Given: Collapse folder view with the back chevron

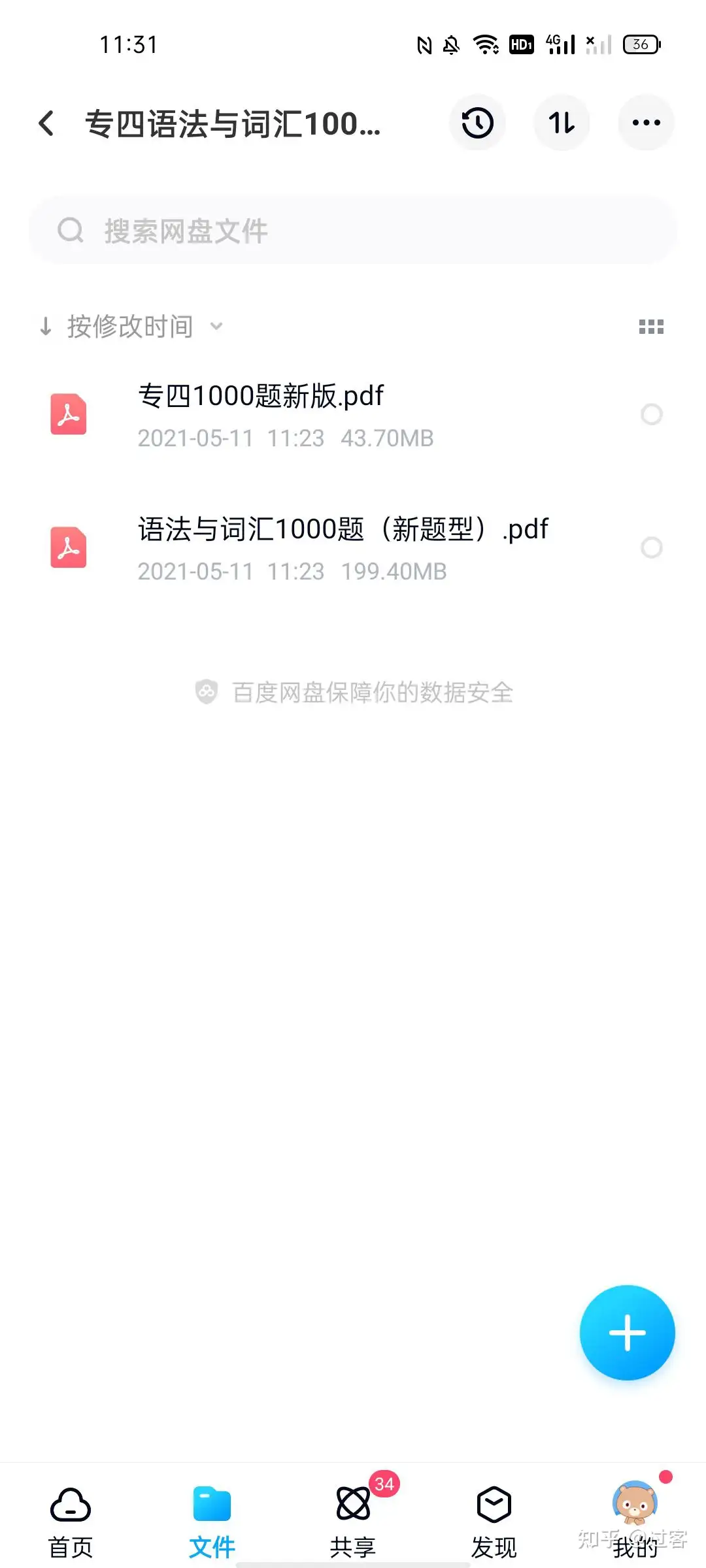Looking at the screenshot, I should [46, 123].
